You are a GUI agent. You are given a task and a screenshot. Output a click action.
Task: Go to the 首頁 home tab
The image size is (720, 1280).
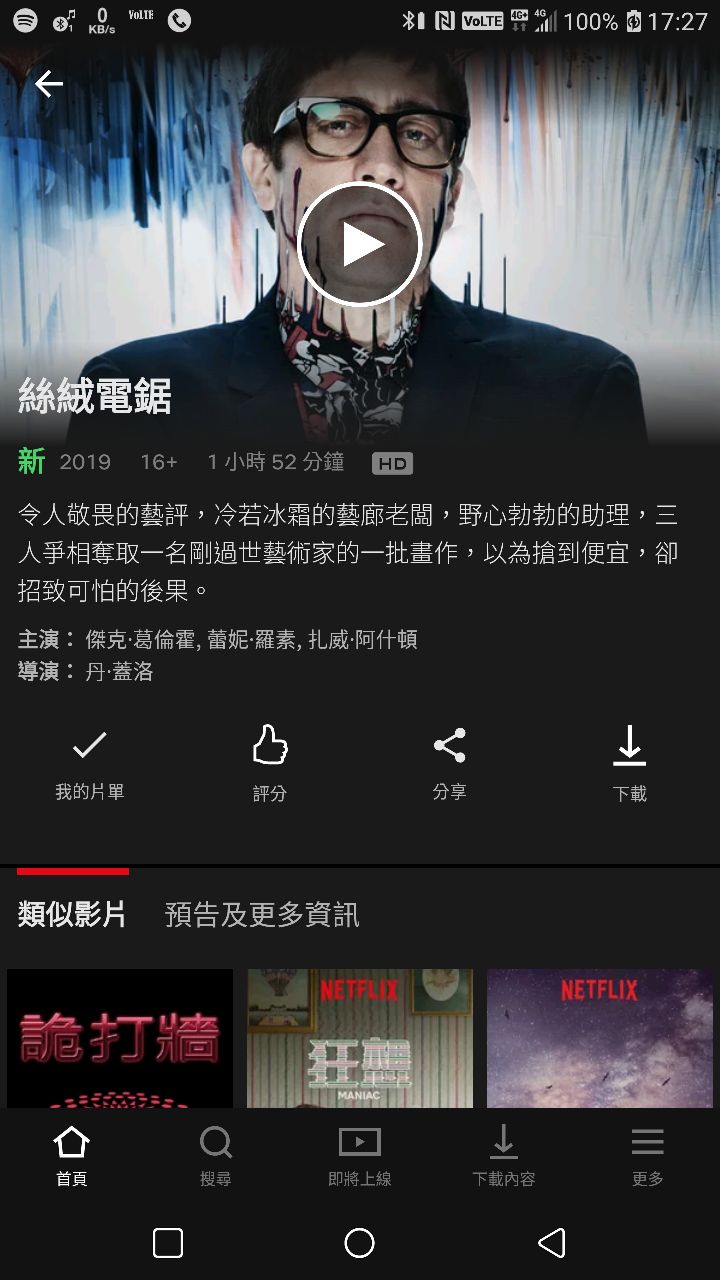click(72, 1155)
